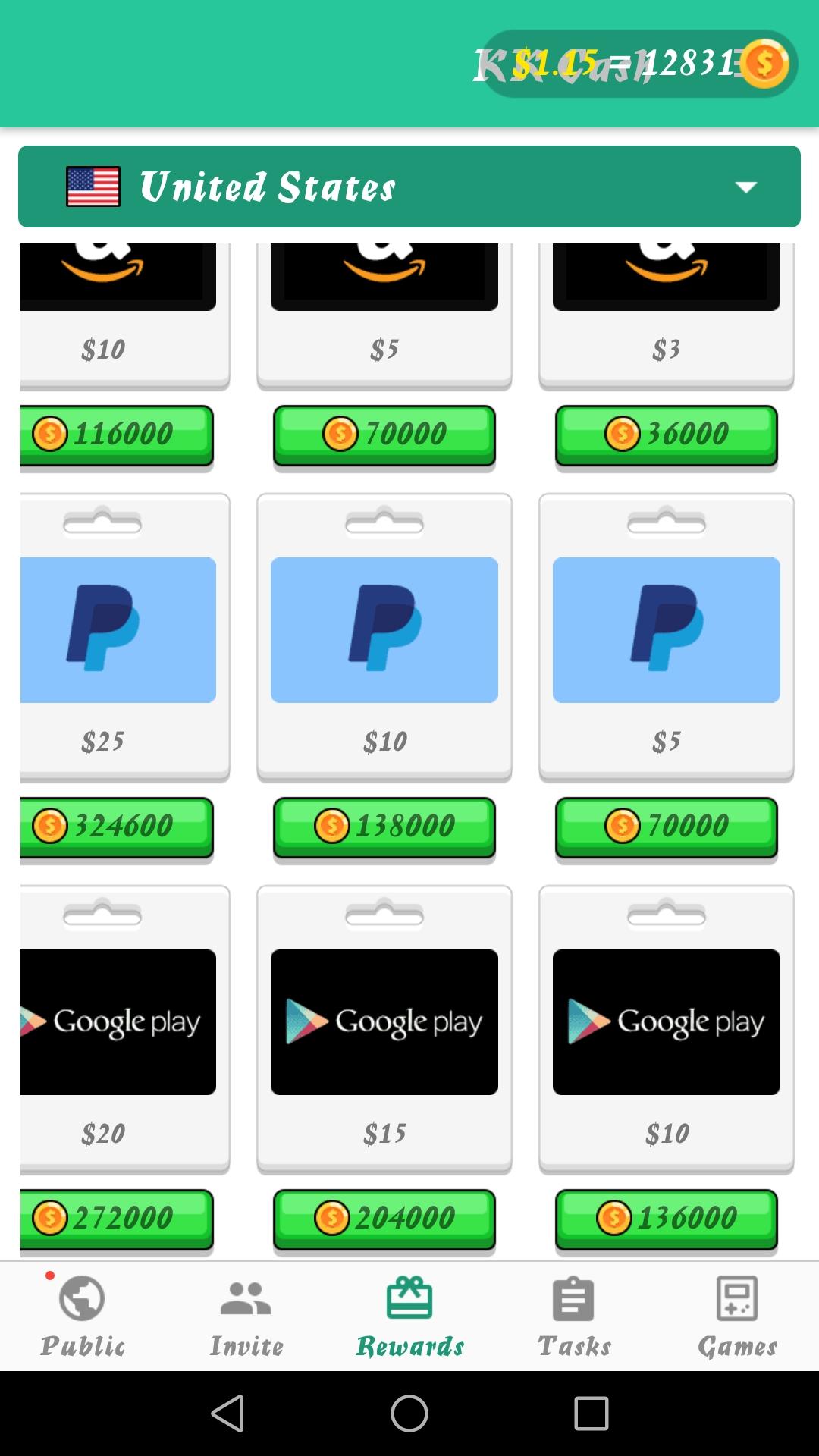
Task: Go to the Invite tab
Action: click(246, 1317)
